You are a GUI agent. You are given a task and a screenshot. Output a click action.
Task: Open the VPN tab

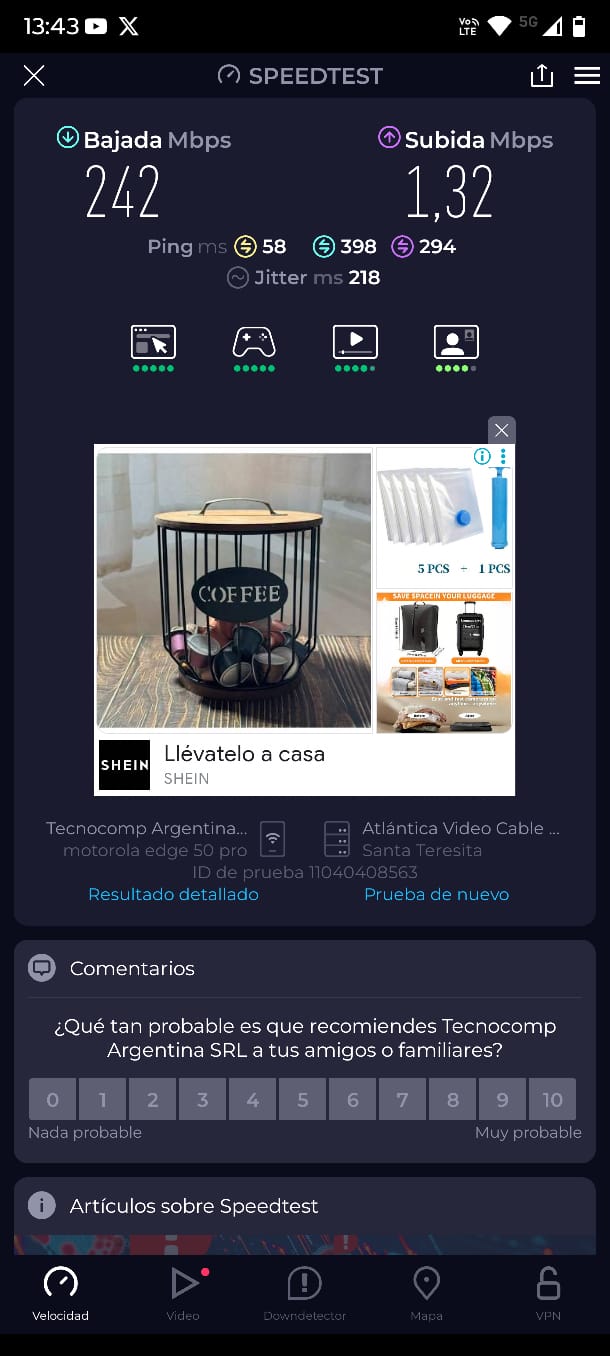[548, 1294]
